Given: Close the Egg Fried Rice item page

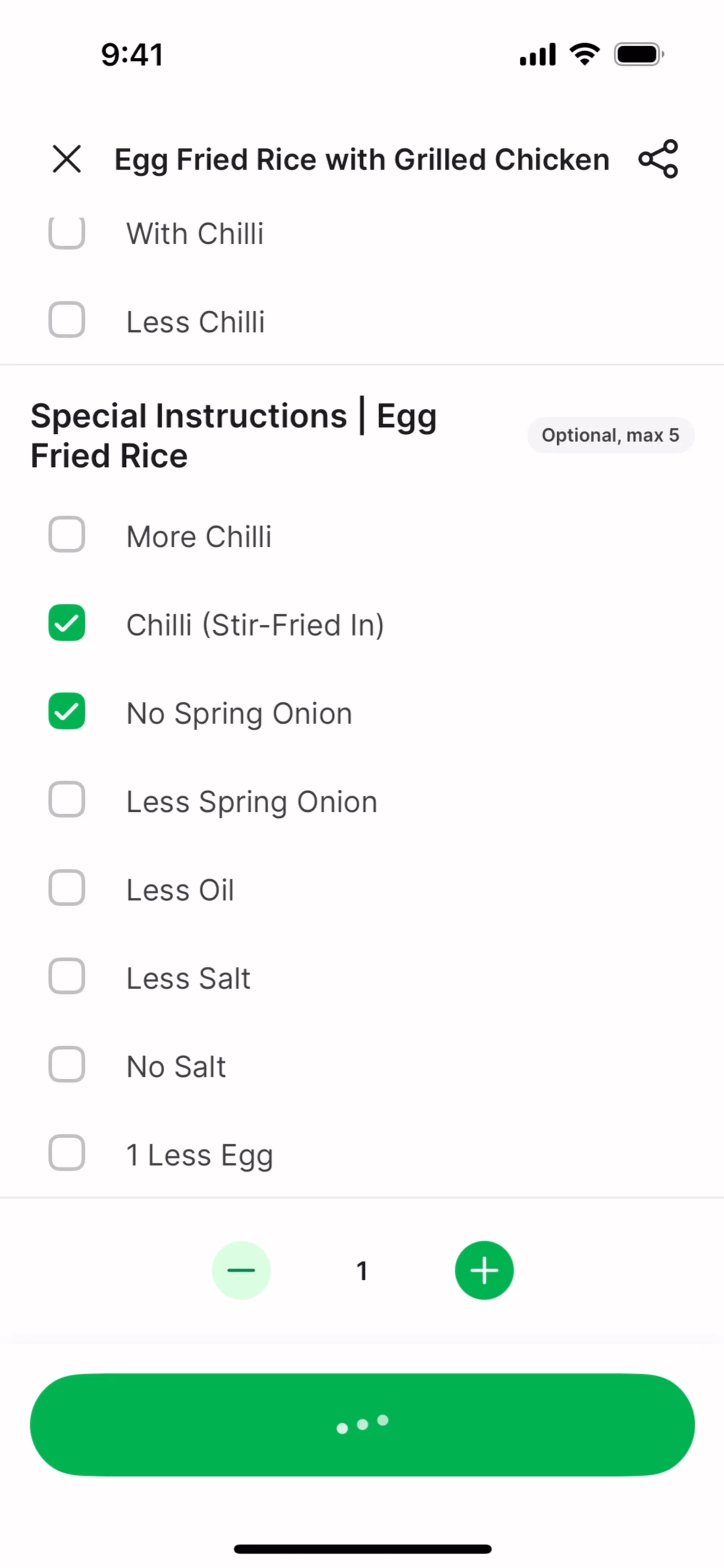Looking at the screenshot, I should click(66, 159).
